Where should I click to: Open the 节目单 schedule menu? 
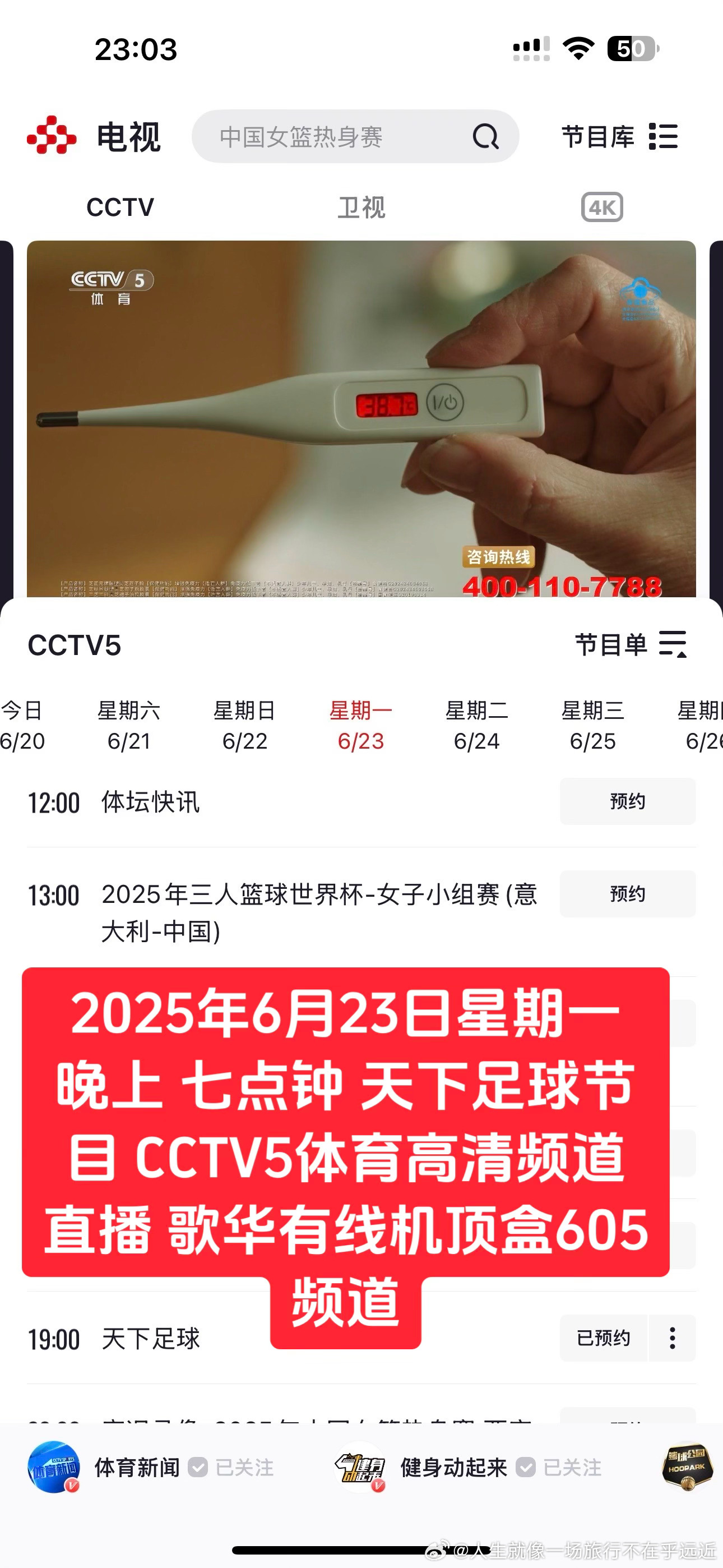[631, 644]
